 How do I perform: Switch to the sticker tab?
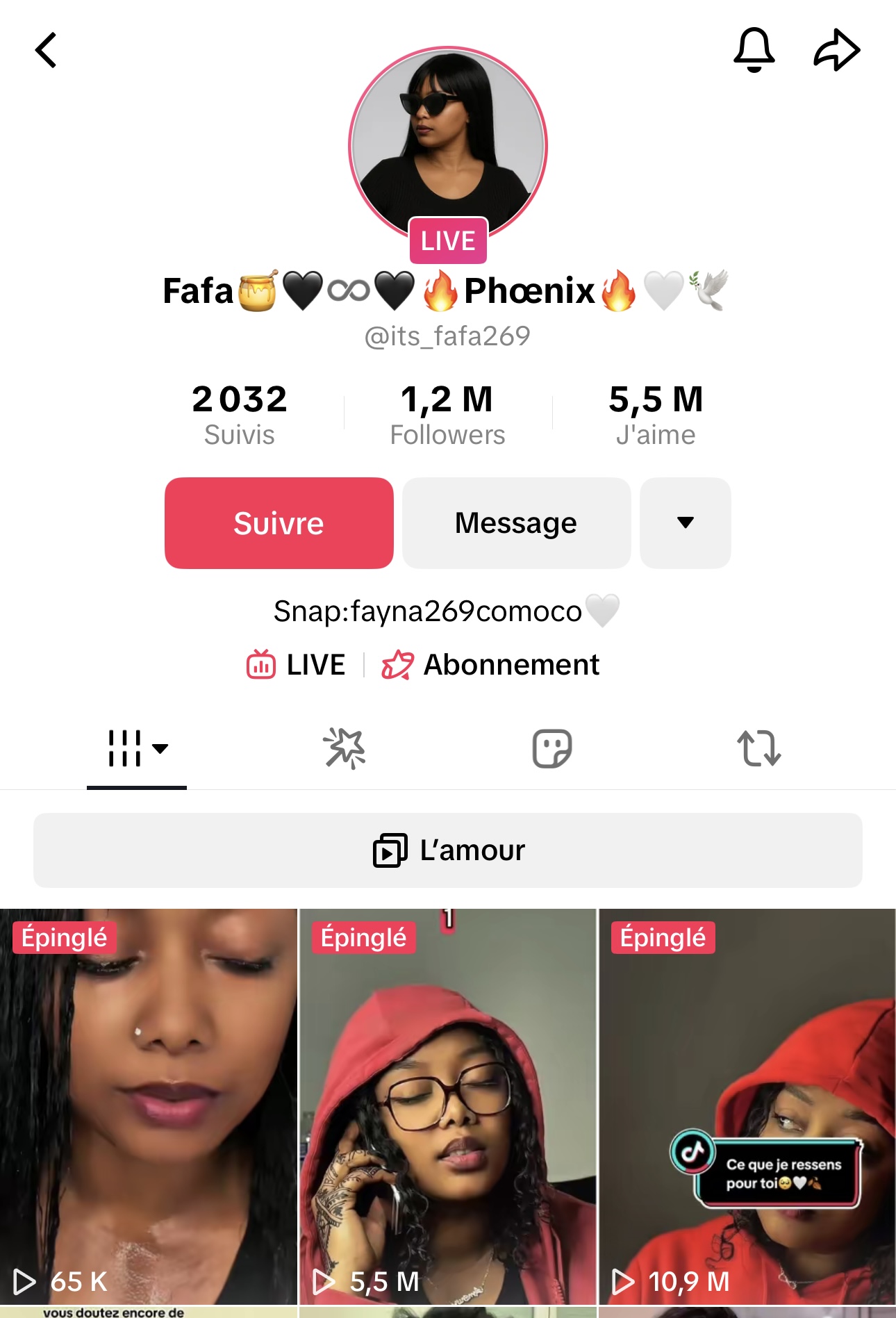tap(551, 749)
